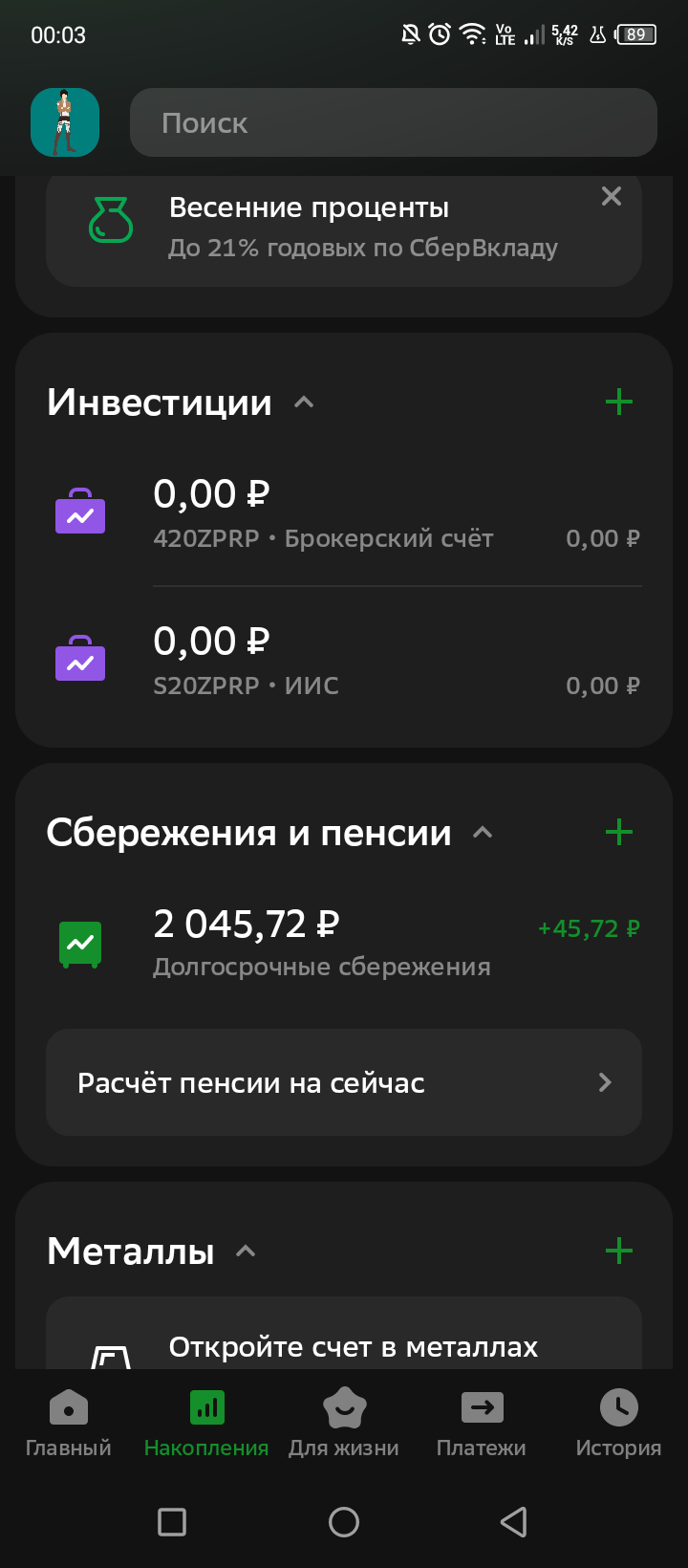Collapse the Сбережения и пенсии section
The height and width of the screenshot is (1568, 688).
click(483, 833)
